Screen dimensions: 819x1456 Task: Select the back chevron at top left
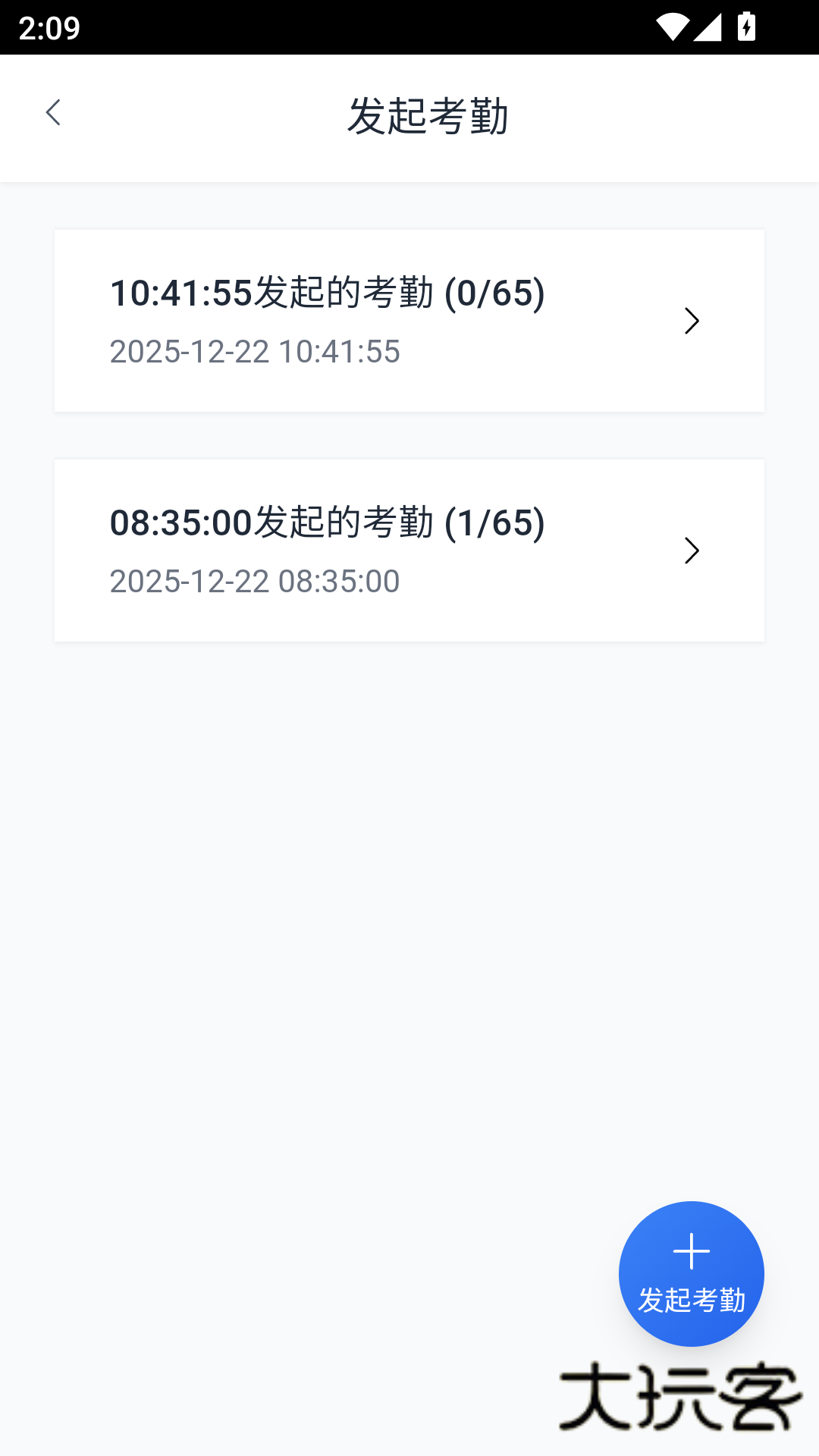[53, 111]
